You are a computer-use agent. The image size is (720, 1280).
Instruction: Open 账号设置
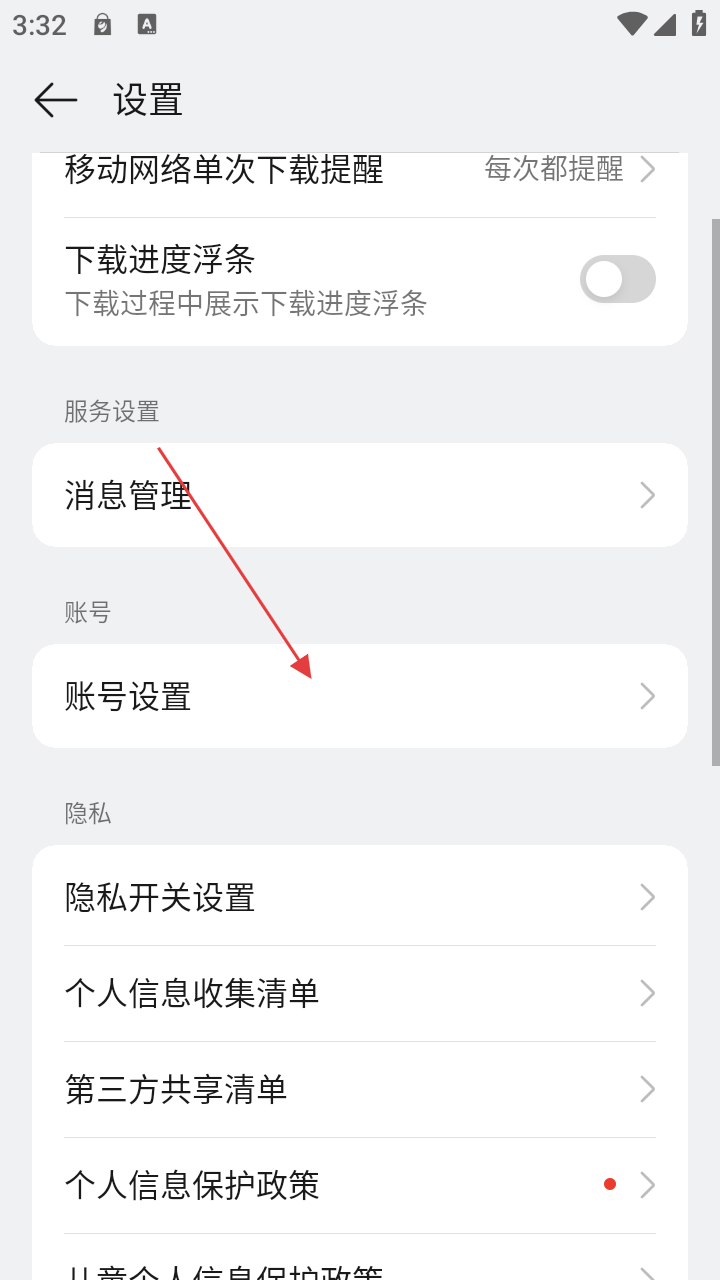360,696
